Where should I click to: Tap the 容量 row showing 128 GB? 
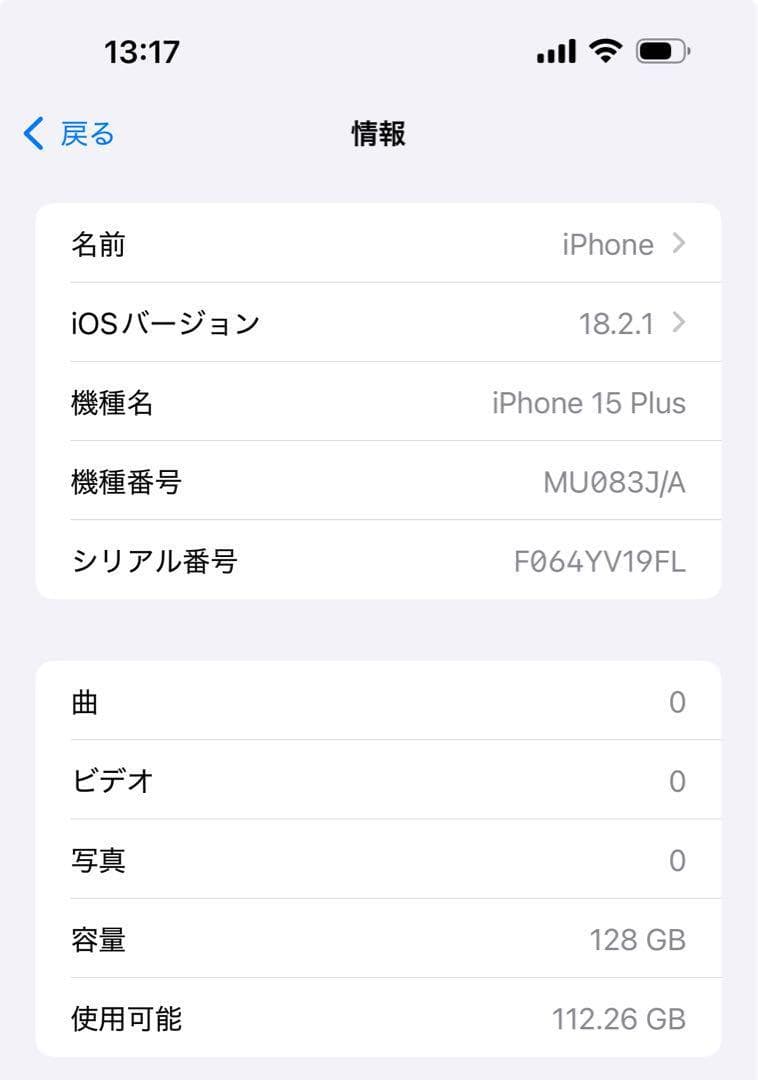(x=379, y=939)
